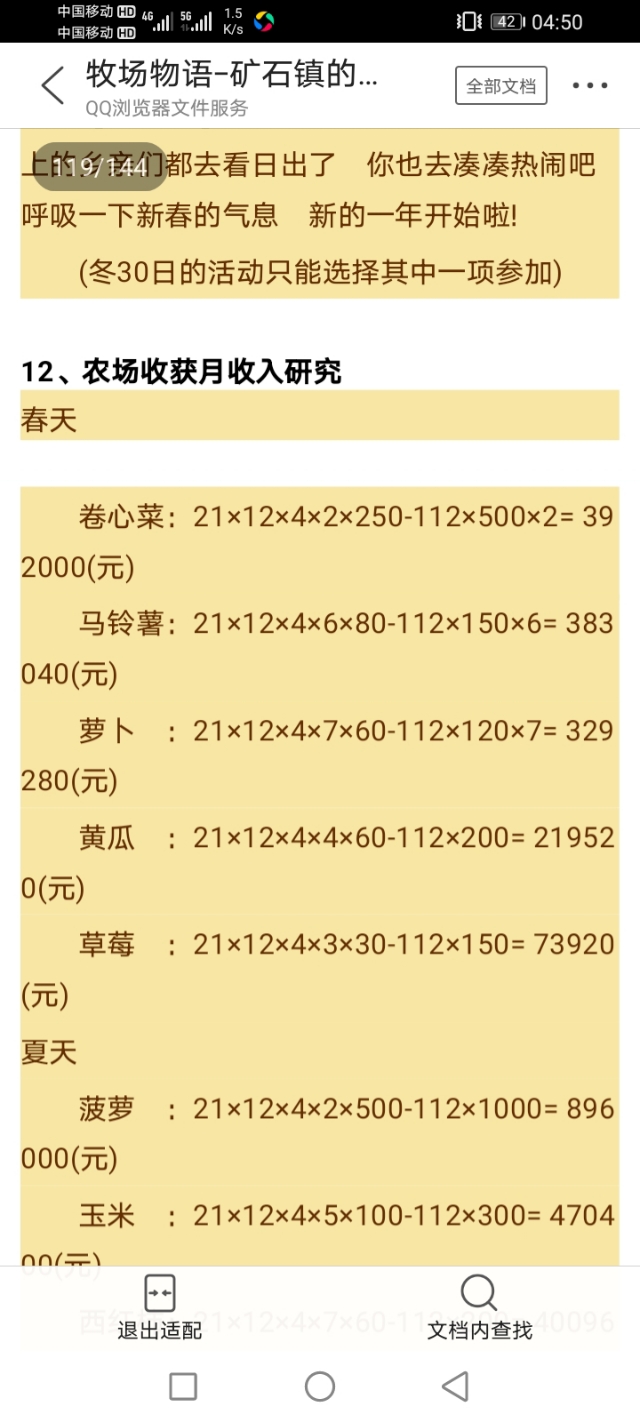640x1422 pixels.
Task: Go back using the header arrow
Action: coord(52,86)
